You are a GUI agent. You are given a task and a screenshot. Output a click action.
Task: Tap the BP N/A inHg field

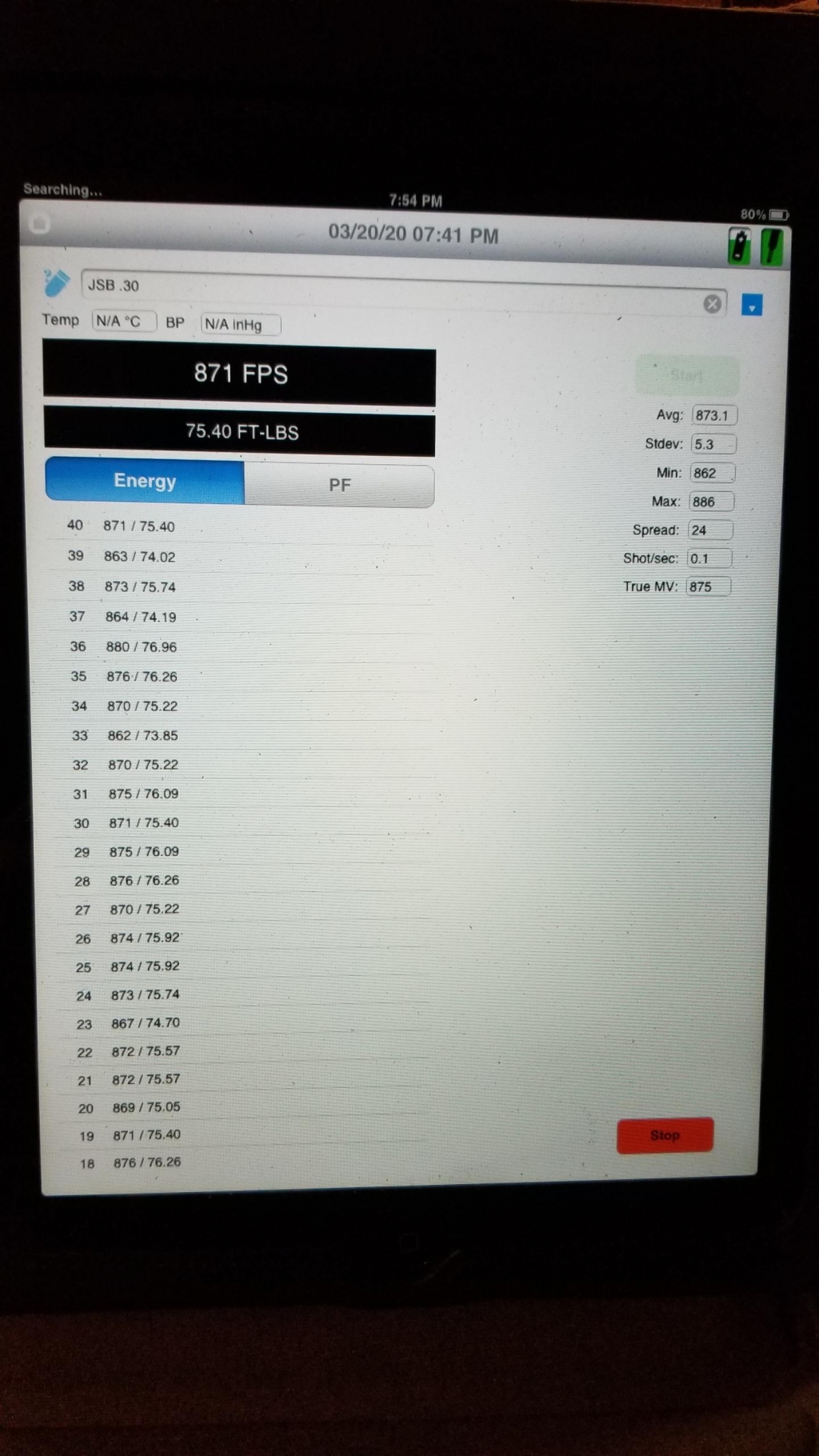pos(240,324)
